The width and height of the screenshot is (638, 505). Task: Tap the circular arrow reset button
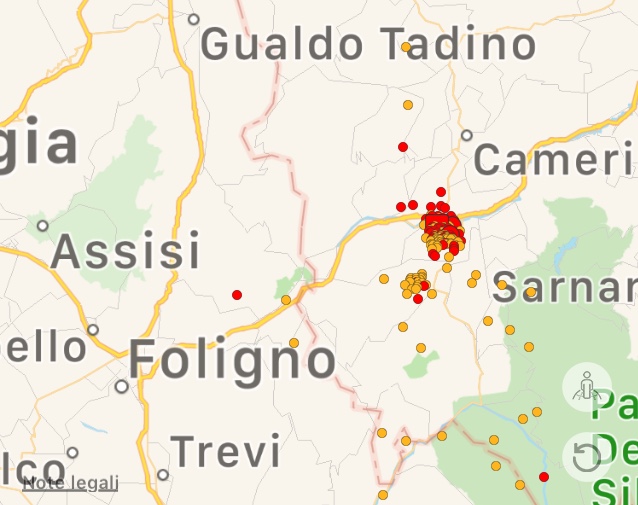point(587,456)
